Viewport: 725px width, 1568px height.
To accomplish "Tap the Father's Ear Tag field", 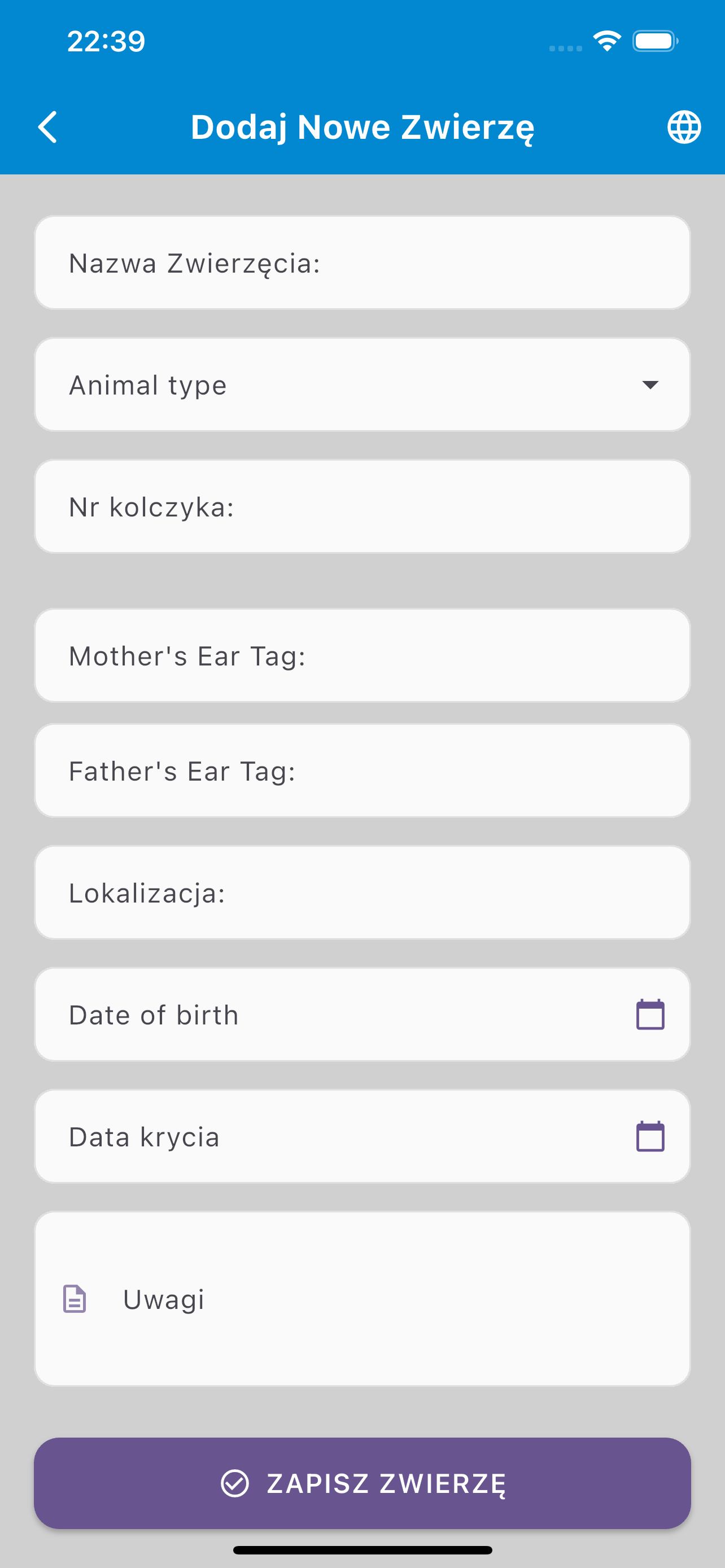I will point(362,770).
